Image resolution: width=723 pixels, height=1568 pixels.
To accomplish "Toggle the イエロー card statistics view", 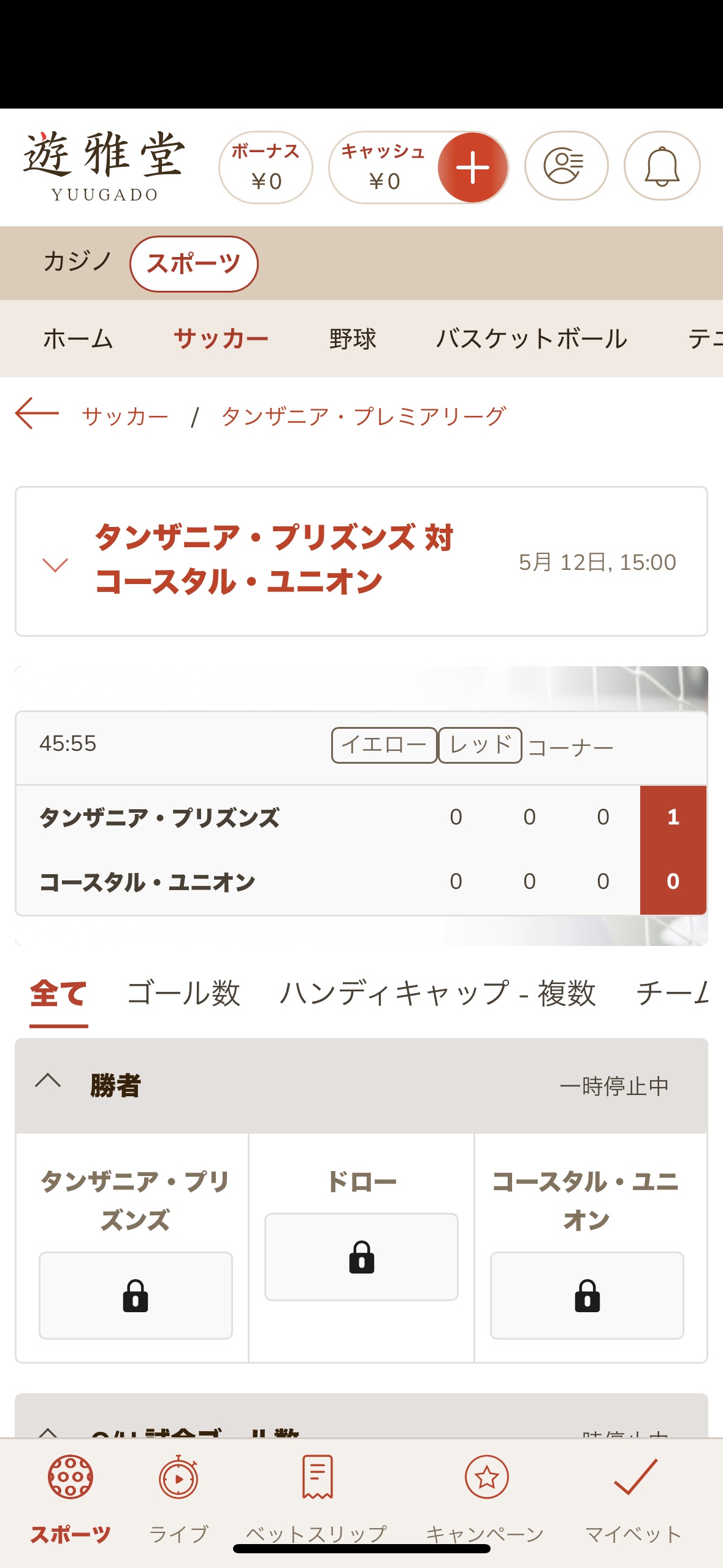I will tap(383, 745).
